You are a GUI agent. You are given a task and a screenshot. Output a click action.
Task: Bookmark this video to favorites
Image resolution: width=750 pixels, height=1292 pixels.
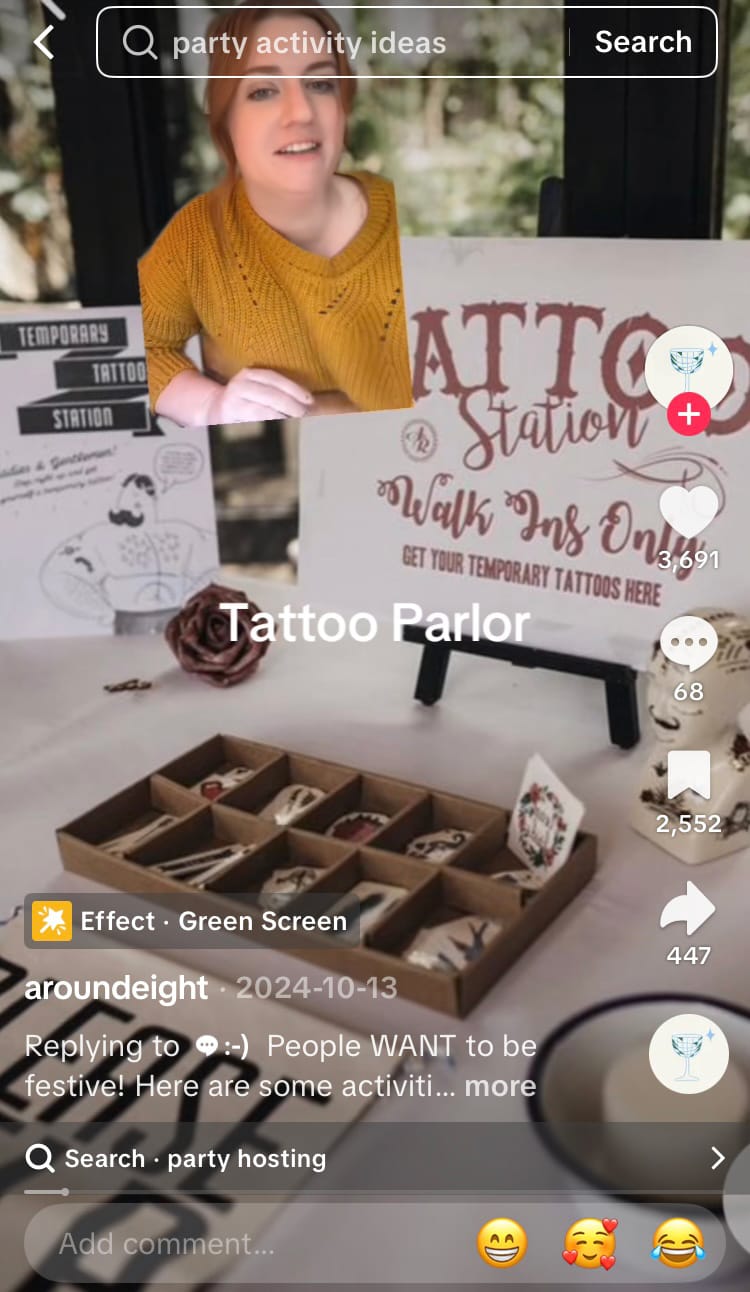(689, 777)
